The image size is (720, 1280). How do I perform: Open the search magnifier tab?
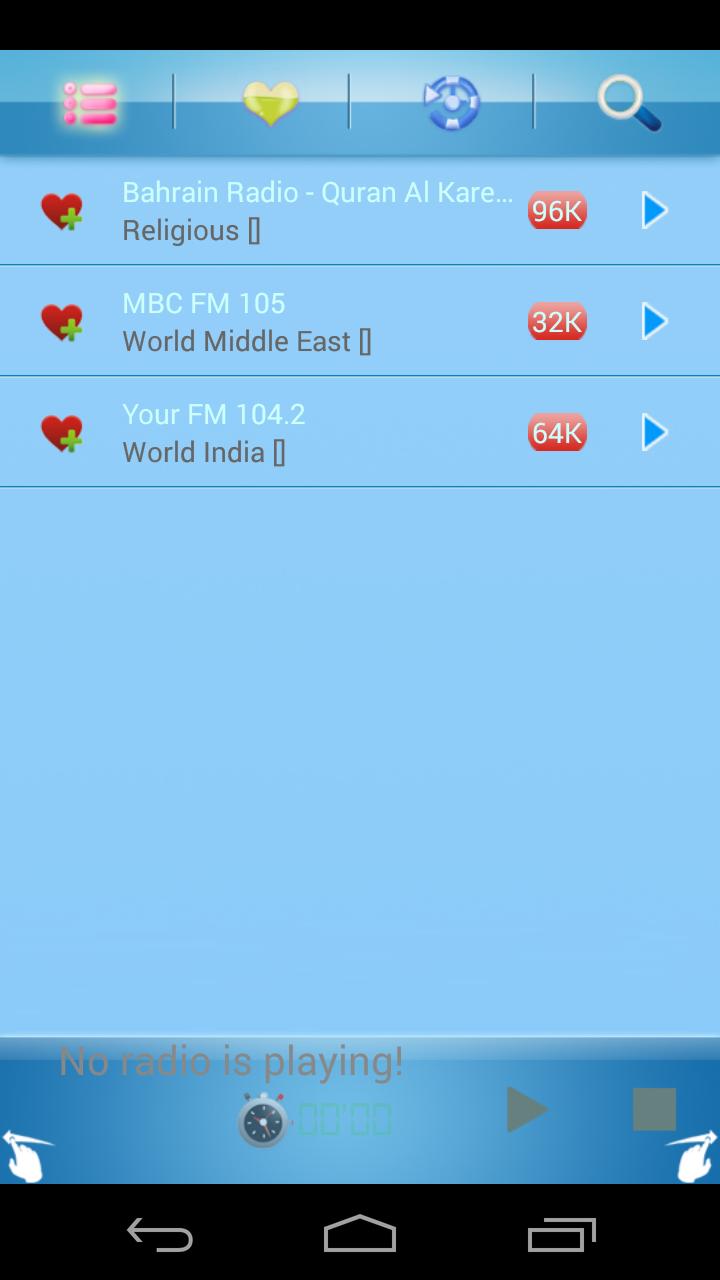click(629, 103)
